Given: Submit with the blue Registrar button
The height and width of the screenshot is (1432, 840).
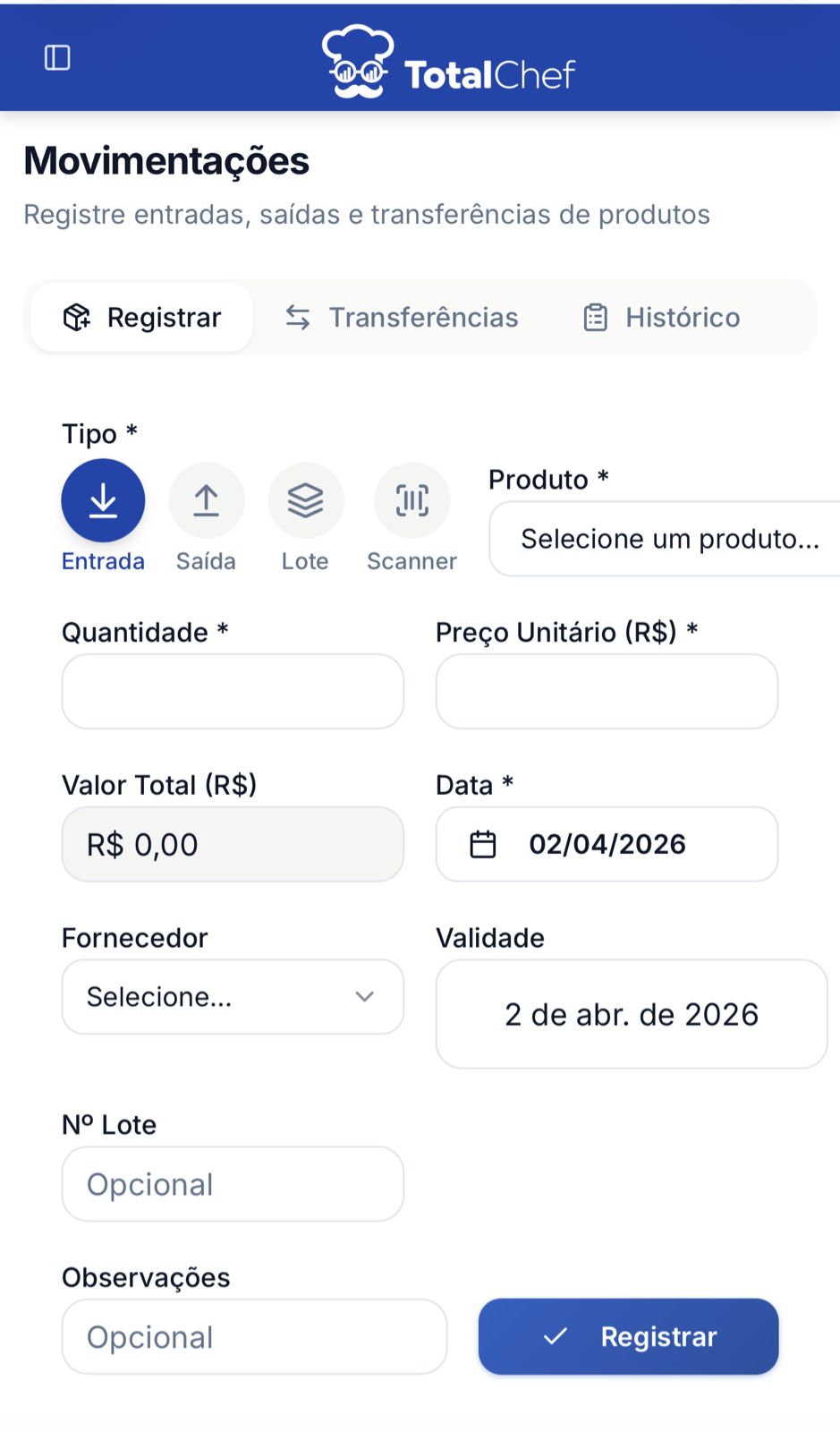Looking at the screenshot, I should (x=628, y=1337).
